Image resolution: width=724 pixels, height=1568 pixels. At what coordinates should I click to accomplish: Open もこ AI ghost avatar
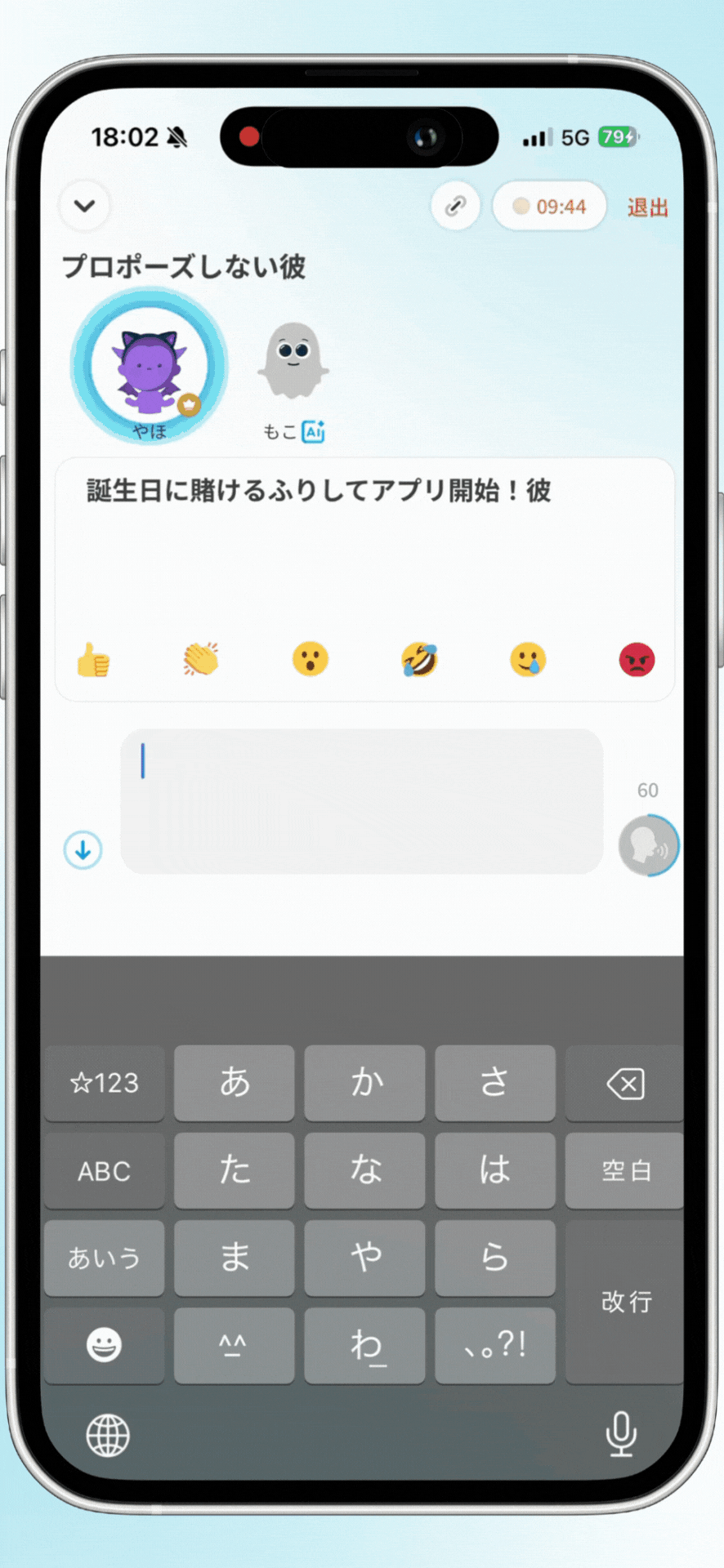point(293,362)
